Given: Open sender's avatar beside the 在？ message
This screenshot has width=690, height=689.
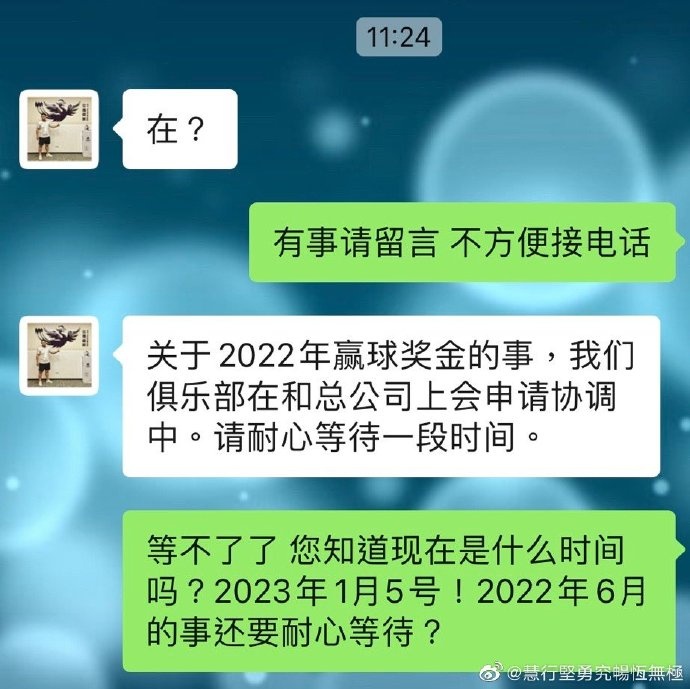Looking at the screenshot, I should coord(59,129).
